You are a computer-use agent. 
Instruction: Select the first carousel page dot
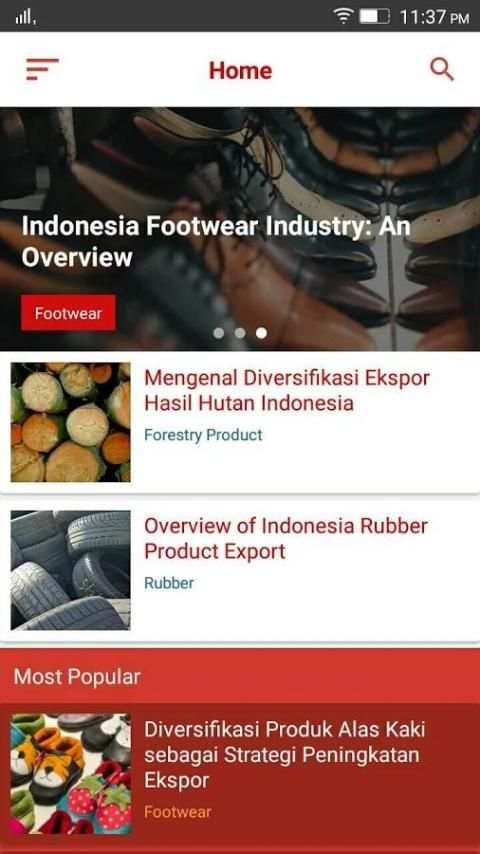point(218,333)
